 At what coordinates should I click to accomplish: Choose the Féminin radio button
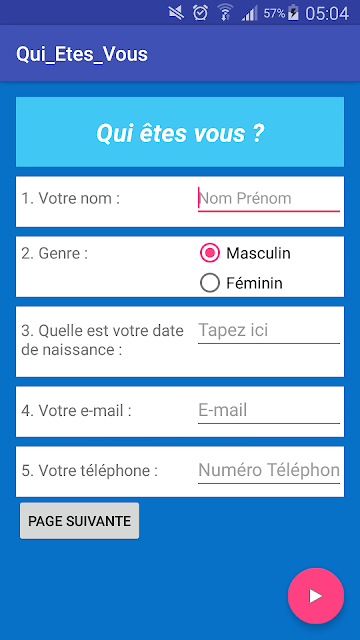241,283
